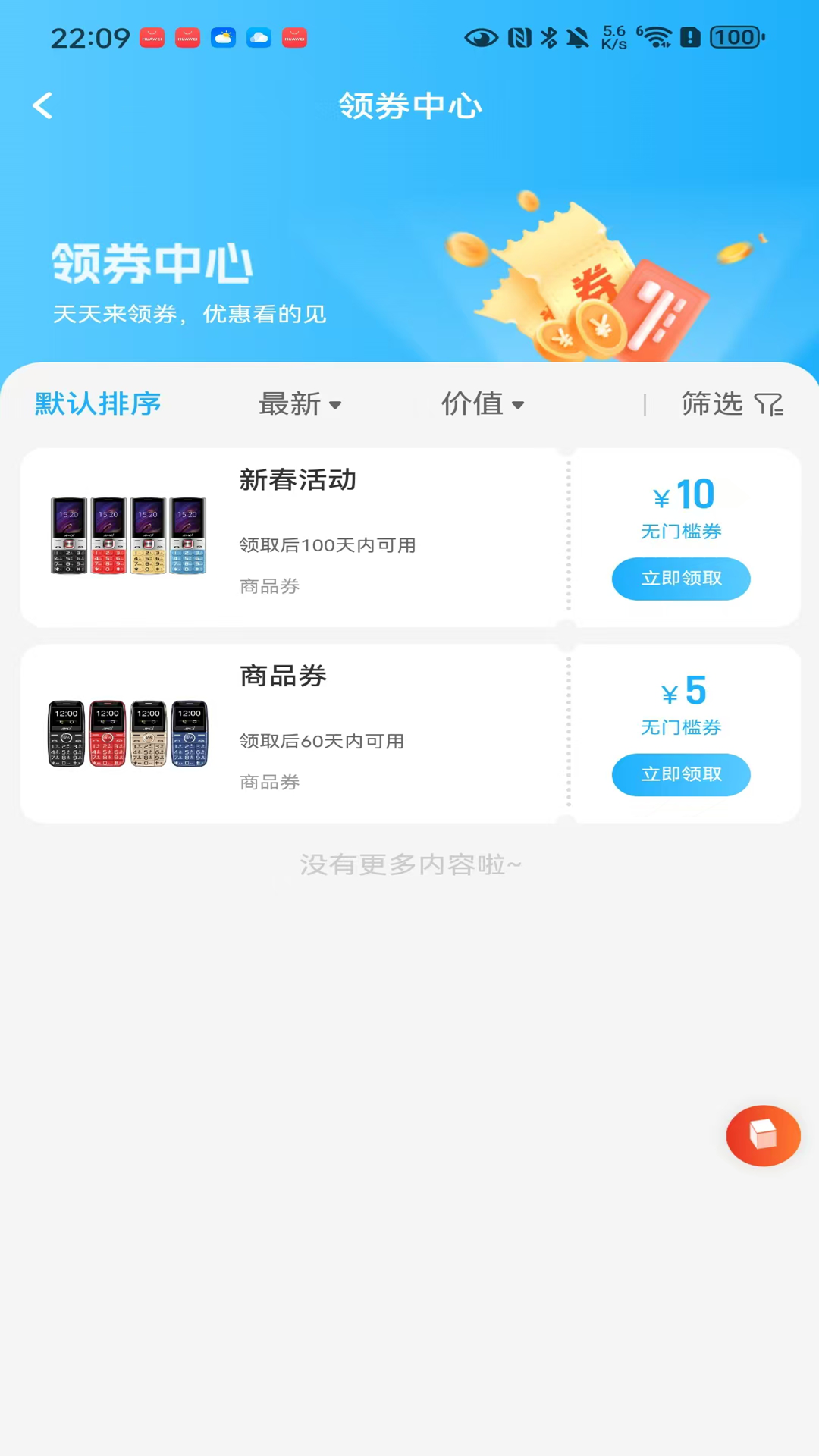Tap 立即领取 on the ¥10 新春活动 coupon
The height and width of the screenshot is (1456, 819).
(x=680, y=578)
